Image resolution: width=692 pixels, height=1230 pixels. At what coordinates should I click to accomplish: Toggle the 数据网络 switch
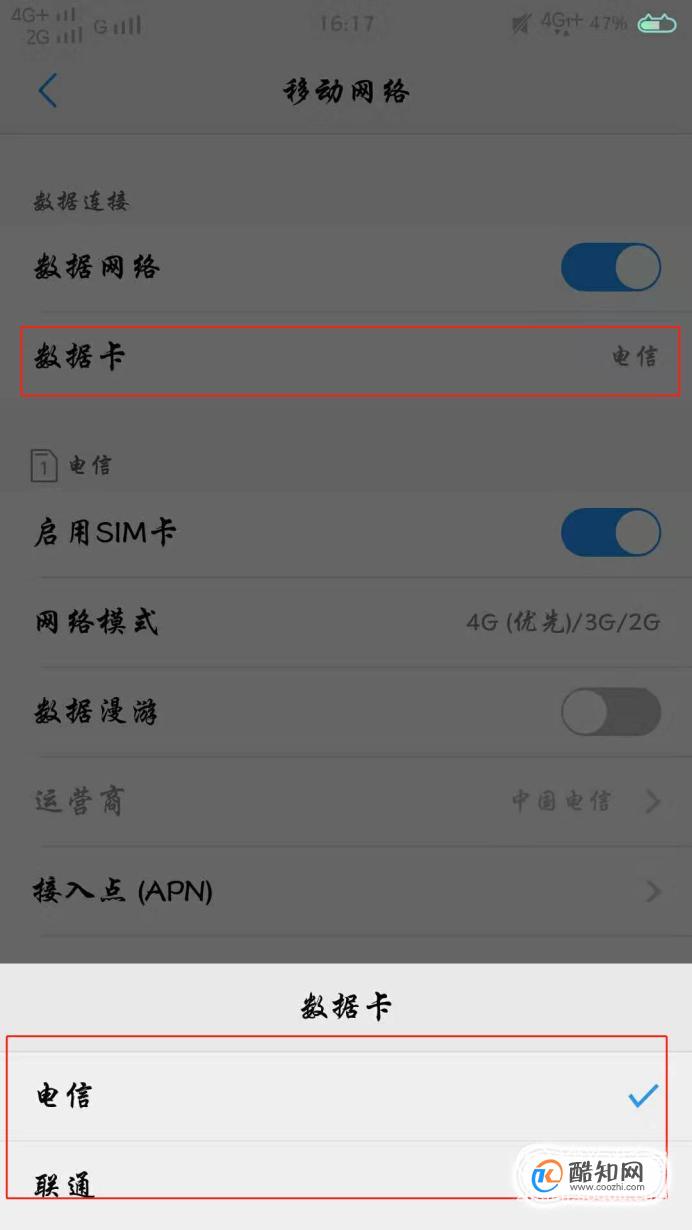click(610, 268)
